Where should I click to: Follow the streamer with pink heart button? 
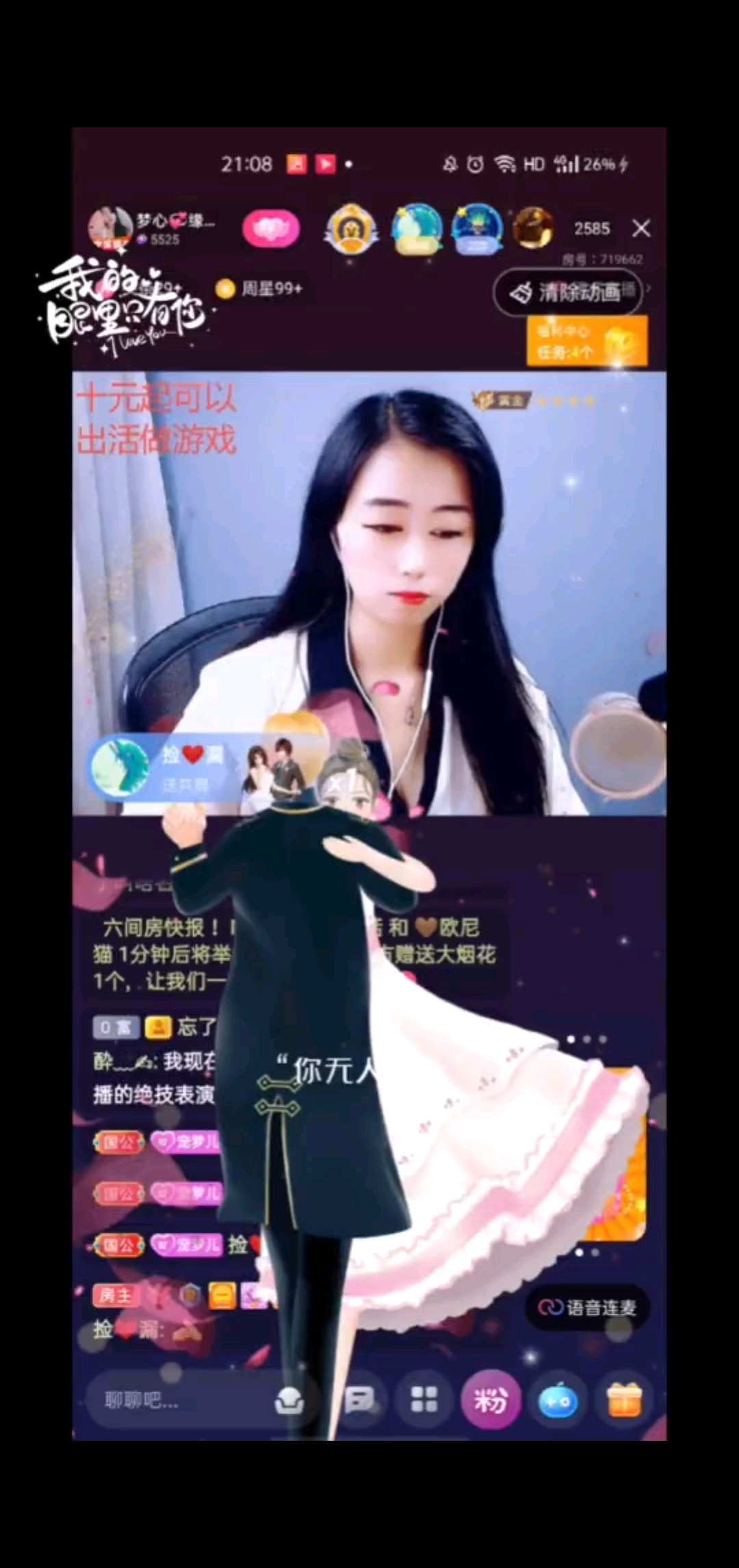(271, 228)
